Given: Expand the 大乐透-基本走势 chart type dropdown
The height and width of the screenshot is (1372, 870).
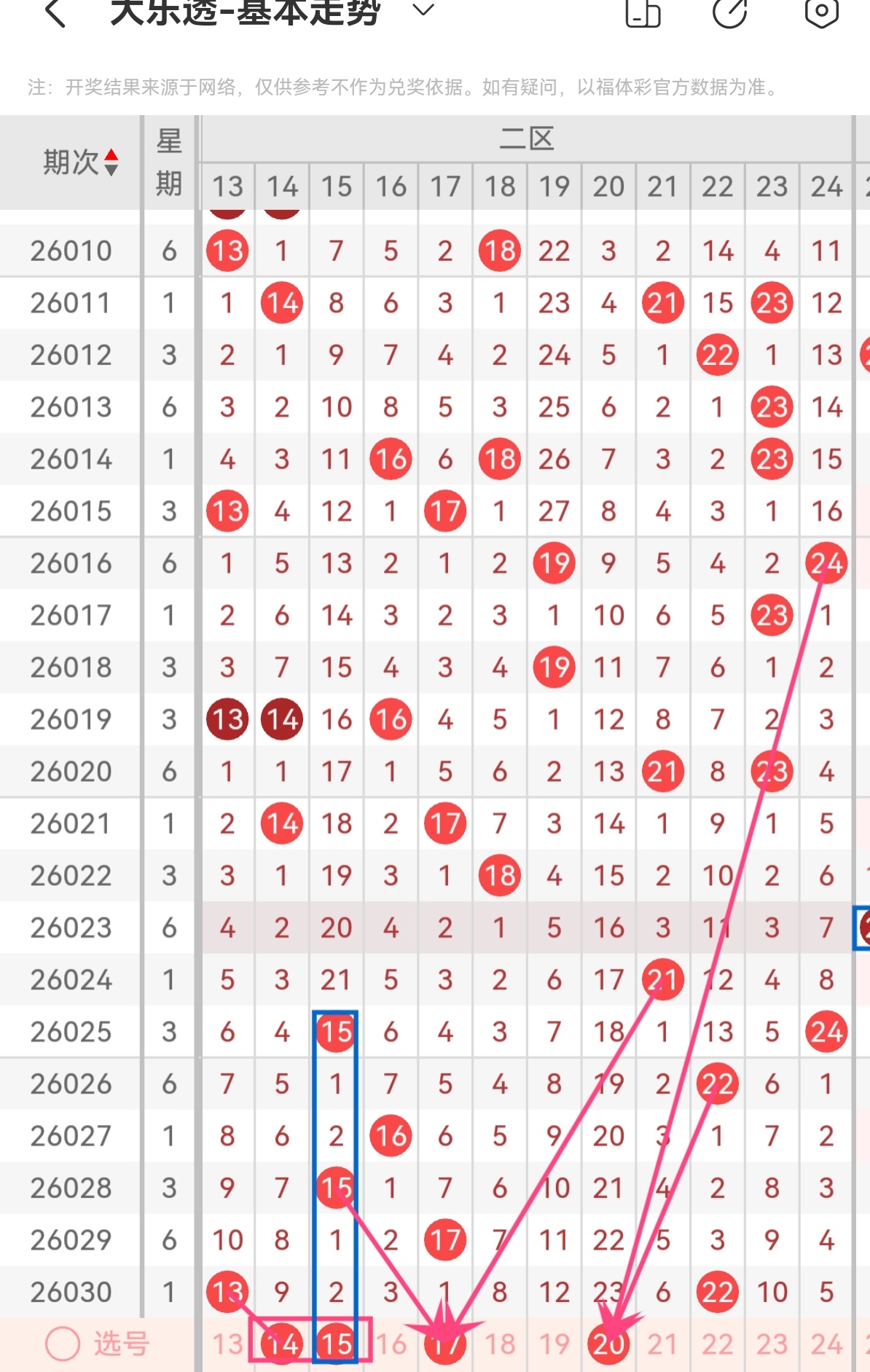Looking at the screenshot, I should pyautogui.click(x=423, y=10).
